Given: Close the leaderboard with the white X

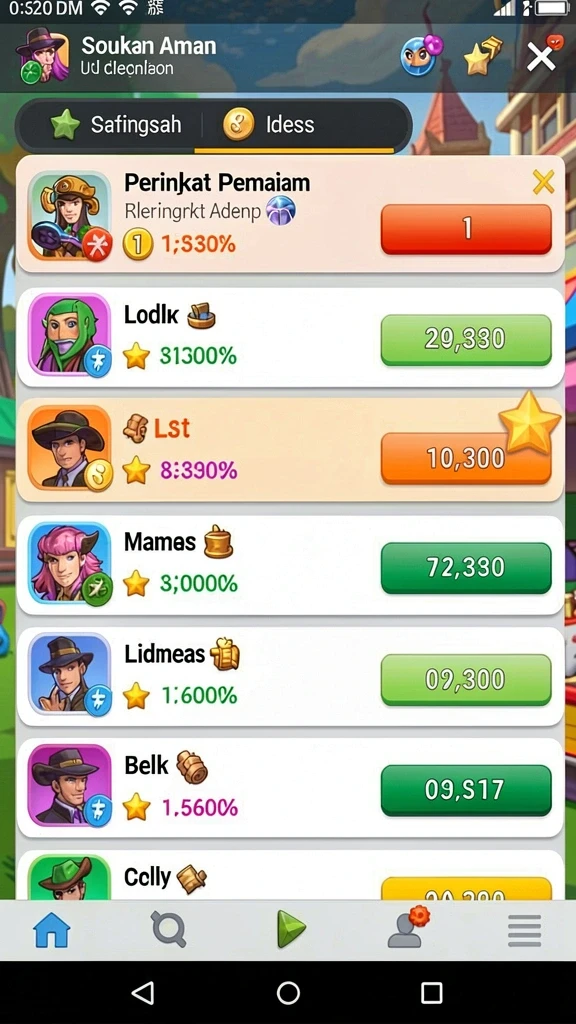Looking at the screenshot, I should (x=541, y=57).
